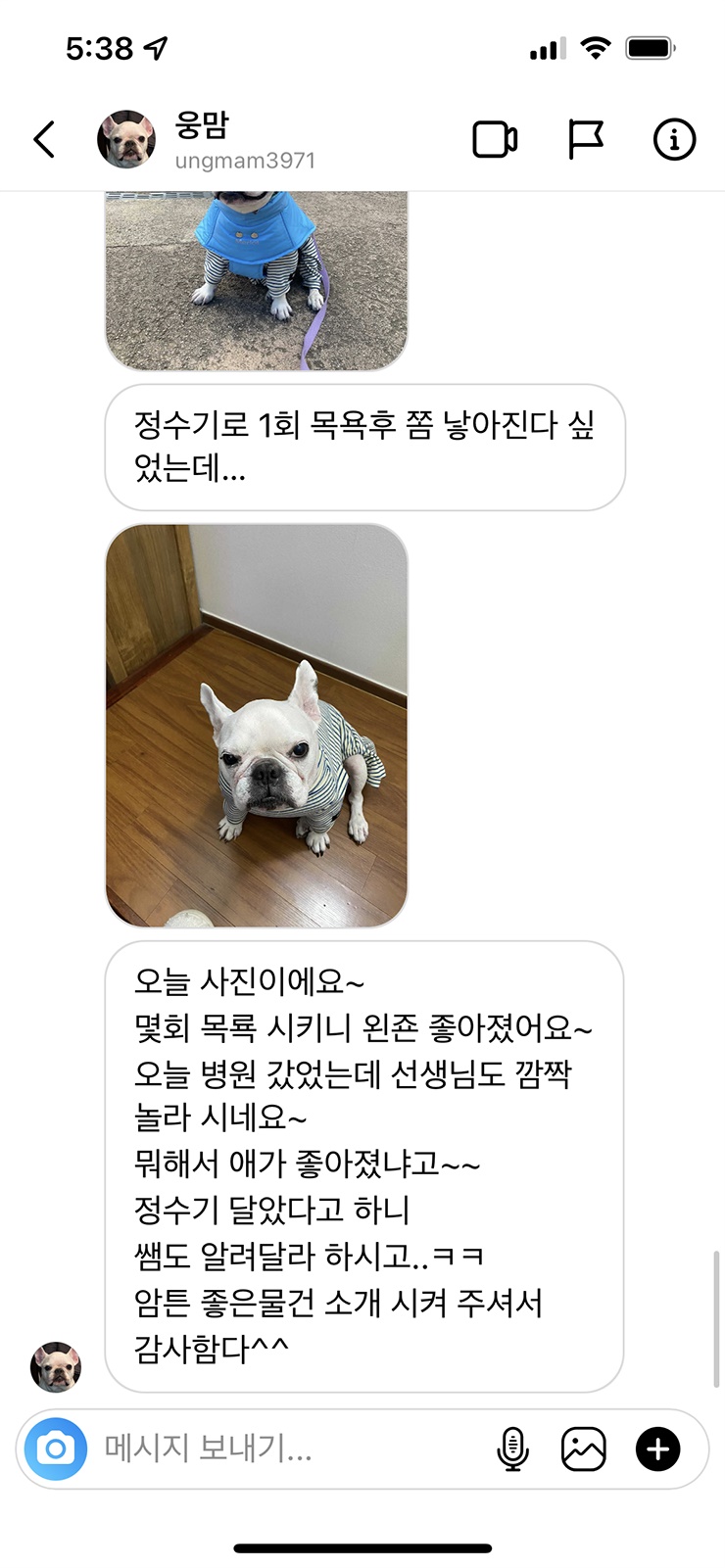Start a video call with 웅맘
This screenshot has height=1568, width=725.
click(x=495, y=139)
